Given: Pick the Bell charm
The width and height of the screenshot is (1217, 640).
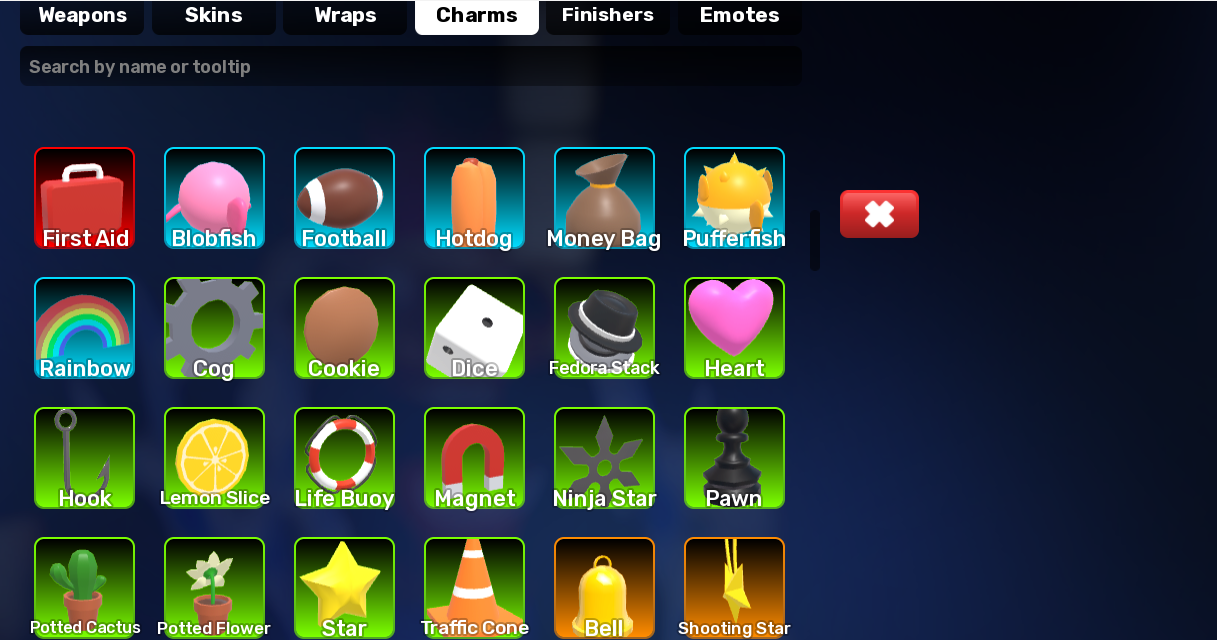Looking at the screenshot, I should (x=605, y=588).
